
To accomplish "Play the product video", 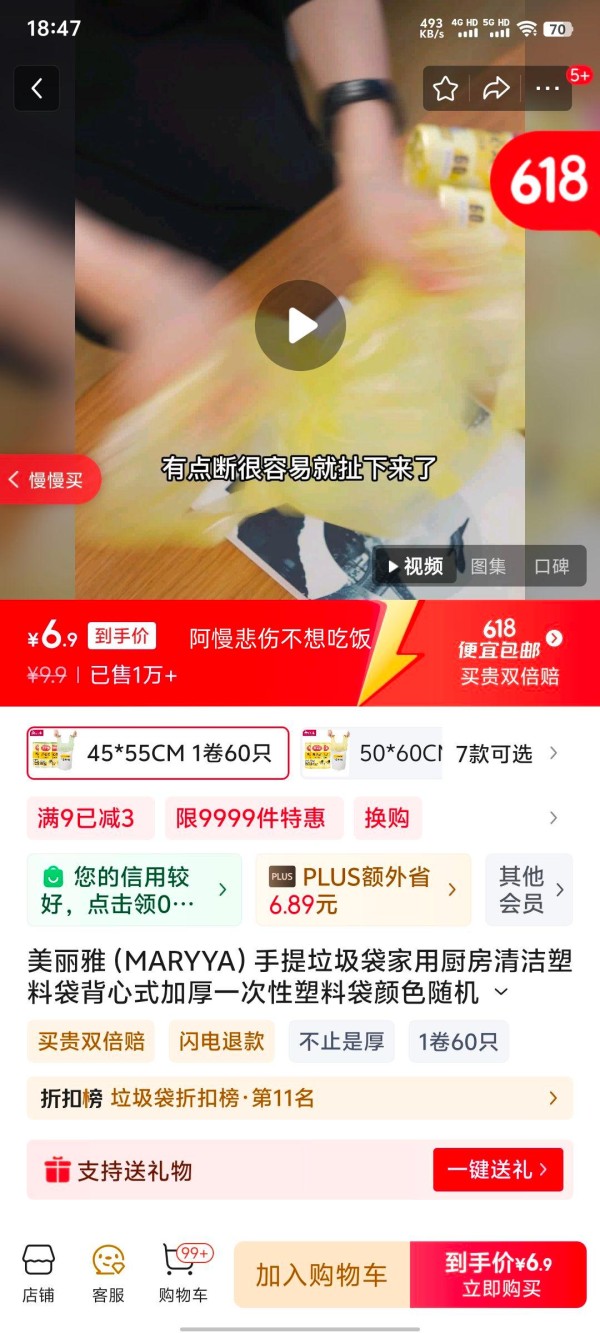I will click(300, 325).
